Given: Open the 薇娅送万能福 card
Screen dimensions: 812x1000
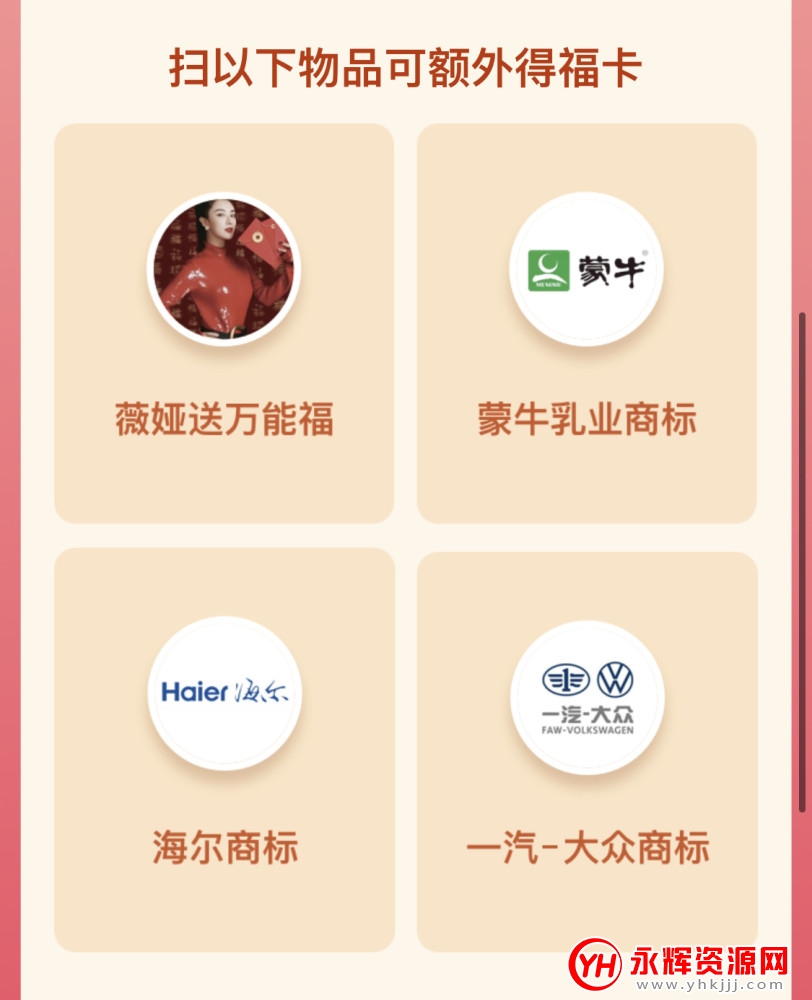Looking at the screenshot, I should tap(224, 323).
